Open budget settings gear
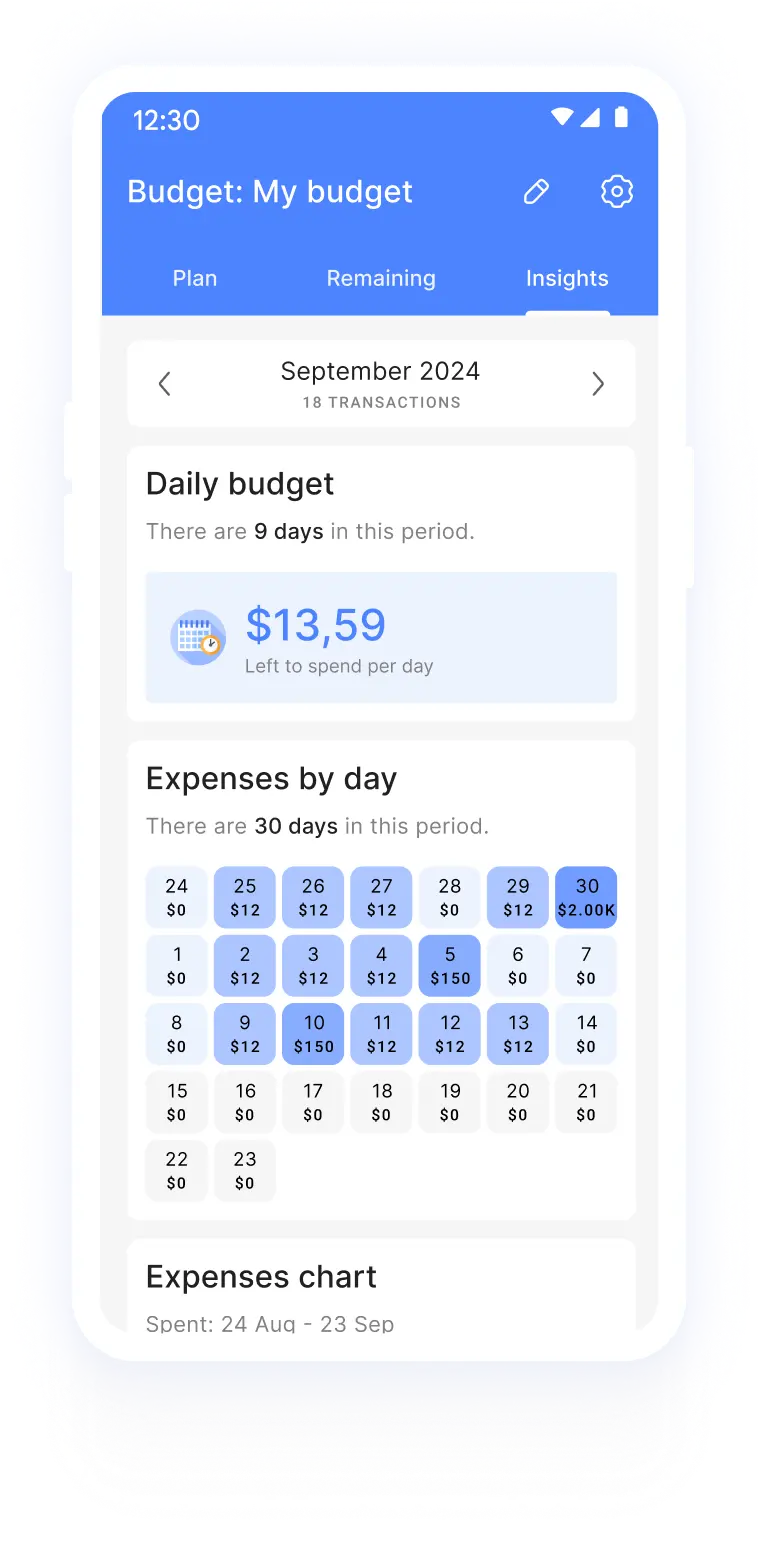 tap(617, 191)
